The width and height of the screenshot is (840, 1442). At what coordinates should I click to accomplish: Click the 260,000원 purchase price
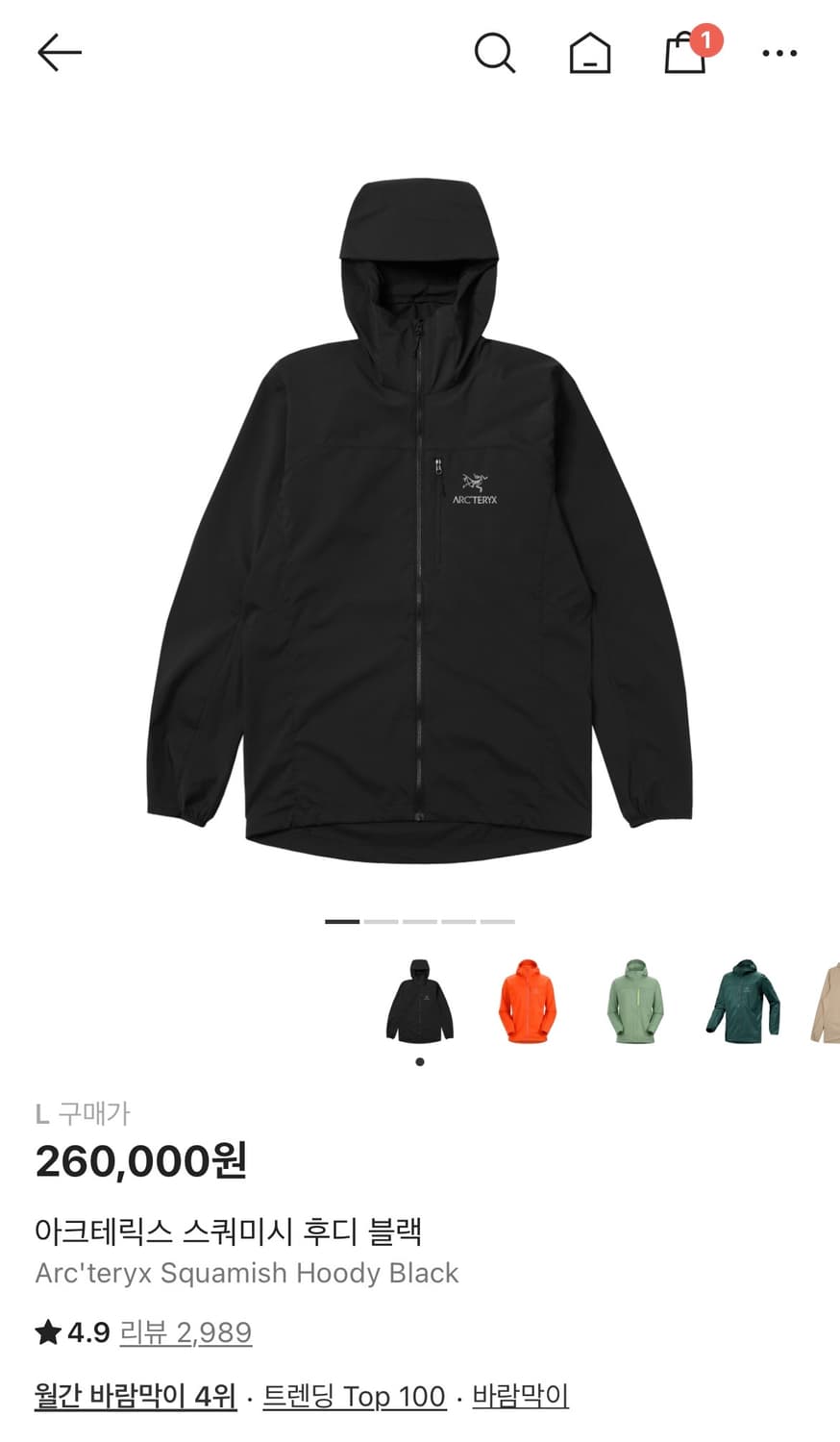(140, 1161)
